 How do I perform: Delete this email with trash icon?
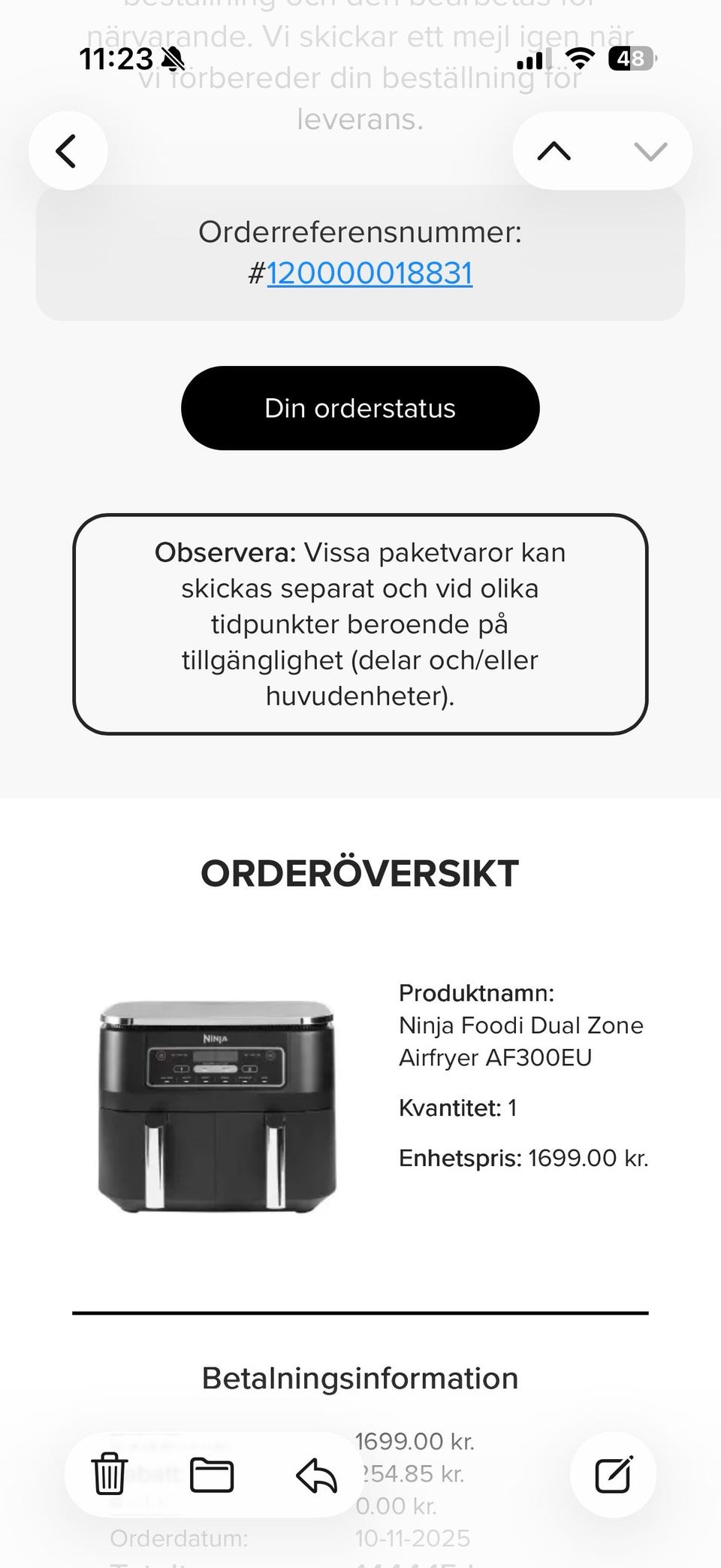tap(110, 1474)
